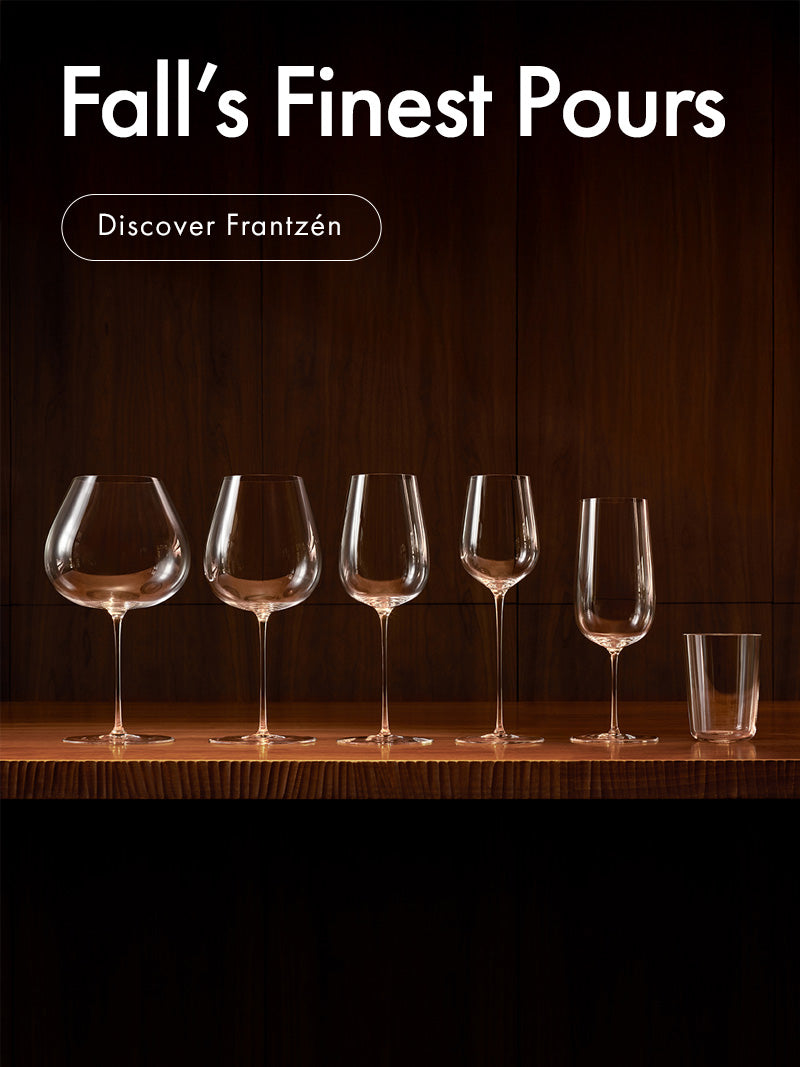Tap the Discover Frantzén button

(221, 227)
